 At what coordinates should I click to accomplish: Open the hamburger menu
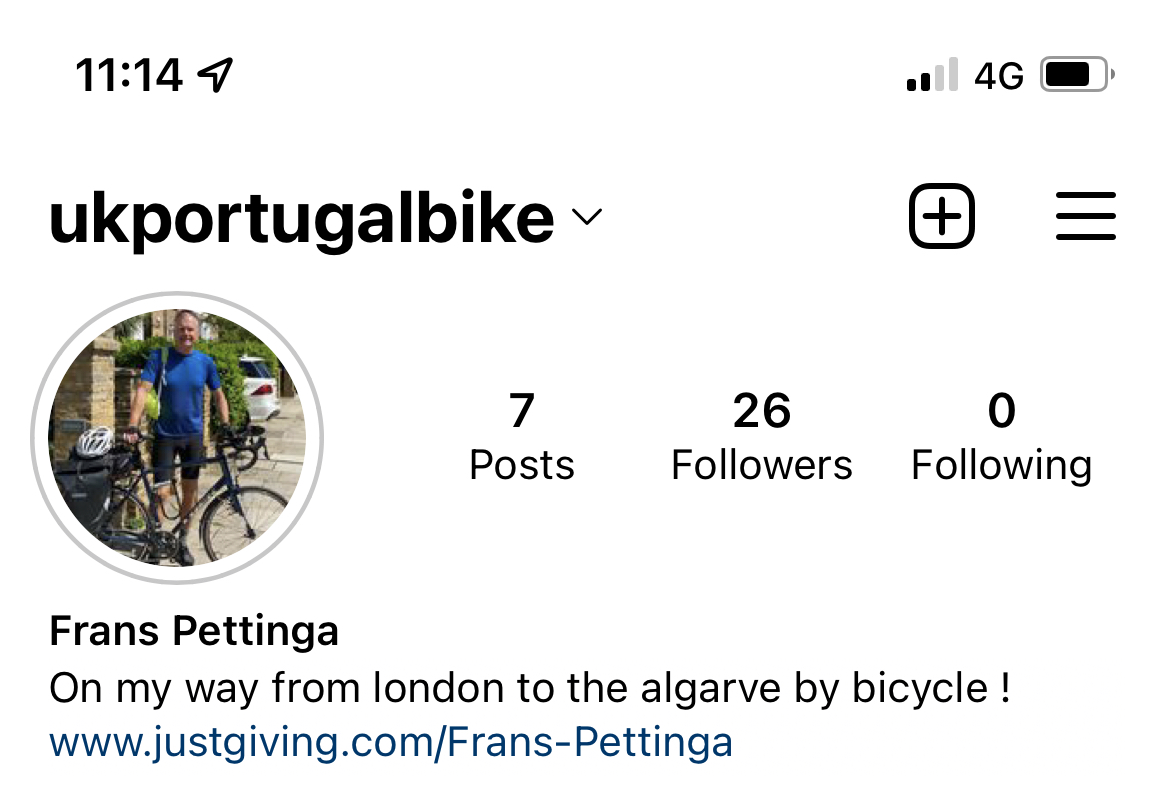(x=1085, y=216)
